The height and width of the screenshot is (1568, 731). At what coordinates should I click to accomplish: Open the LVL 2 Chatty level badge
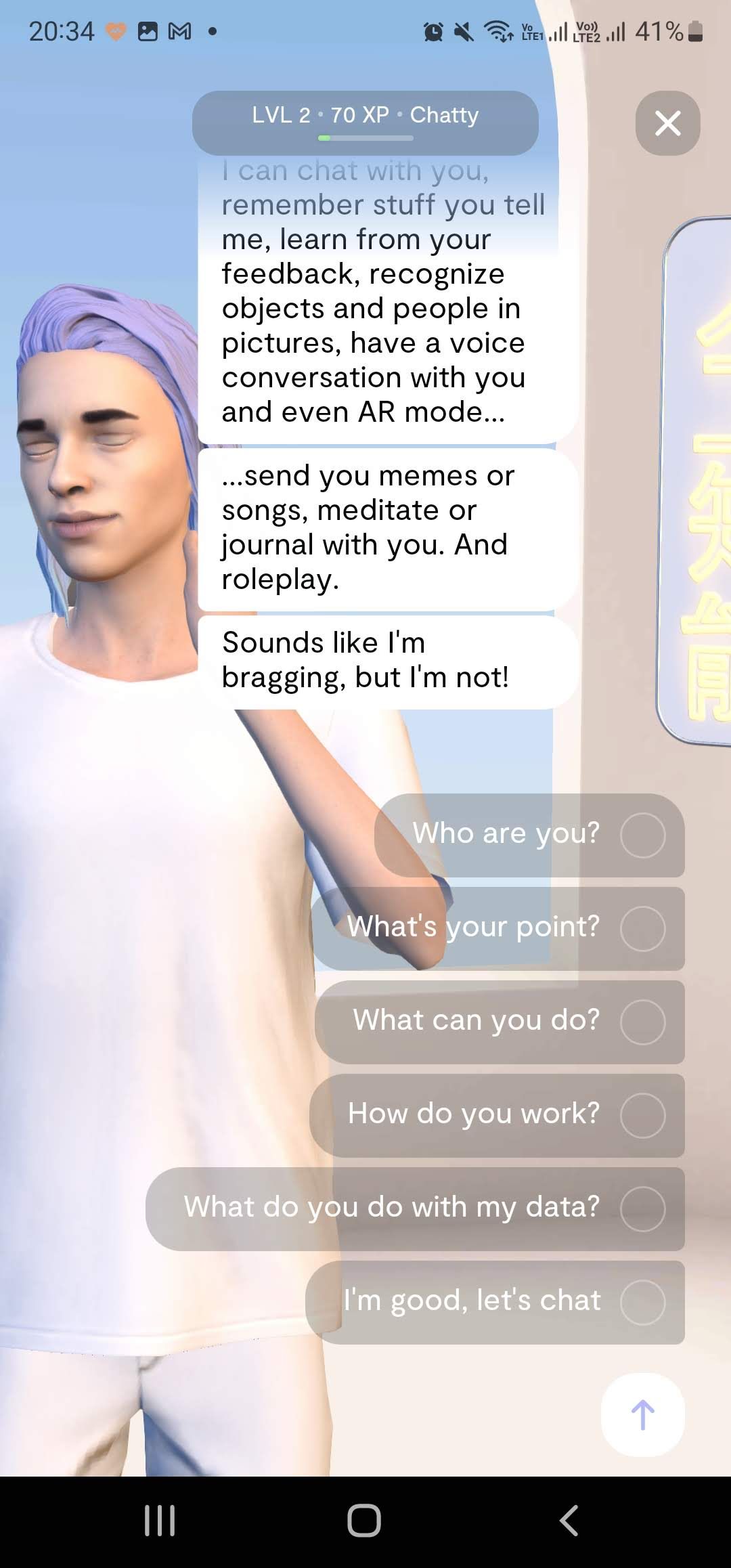pos(365,122)
